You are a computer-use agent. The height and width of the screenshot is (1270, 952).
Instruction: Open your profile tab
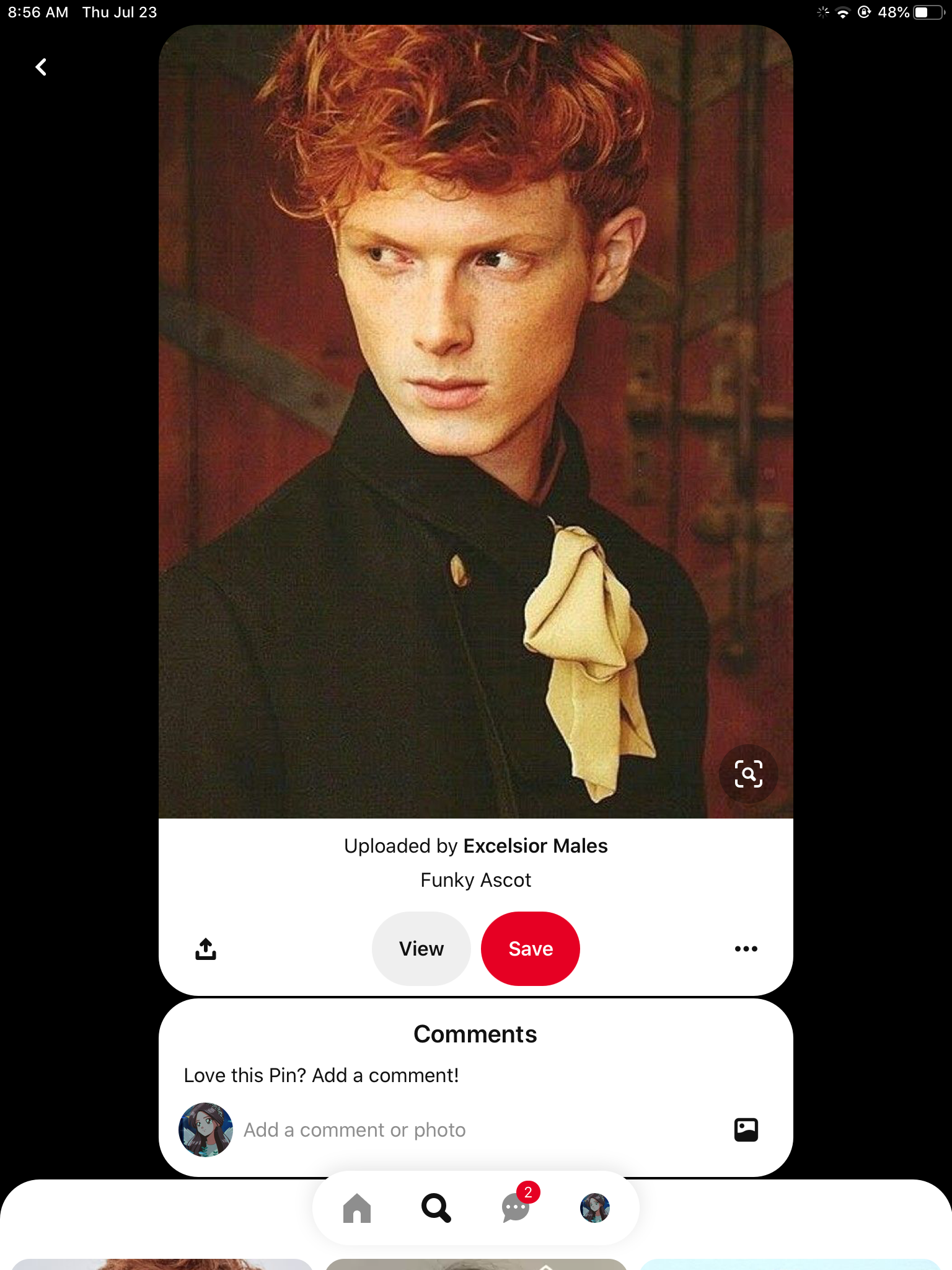(x=595, y=1208)
